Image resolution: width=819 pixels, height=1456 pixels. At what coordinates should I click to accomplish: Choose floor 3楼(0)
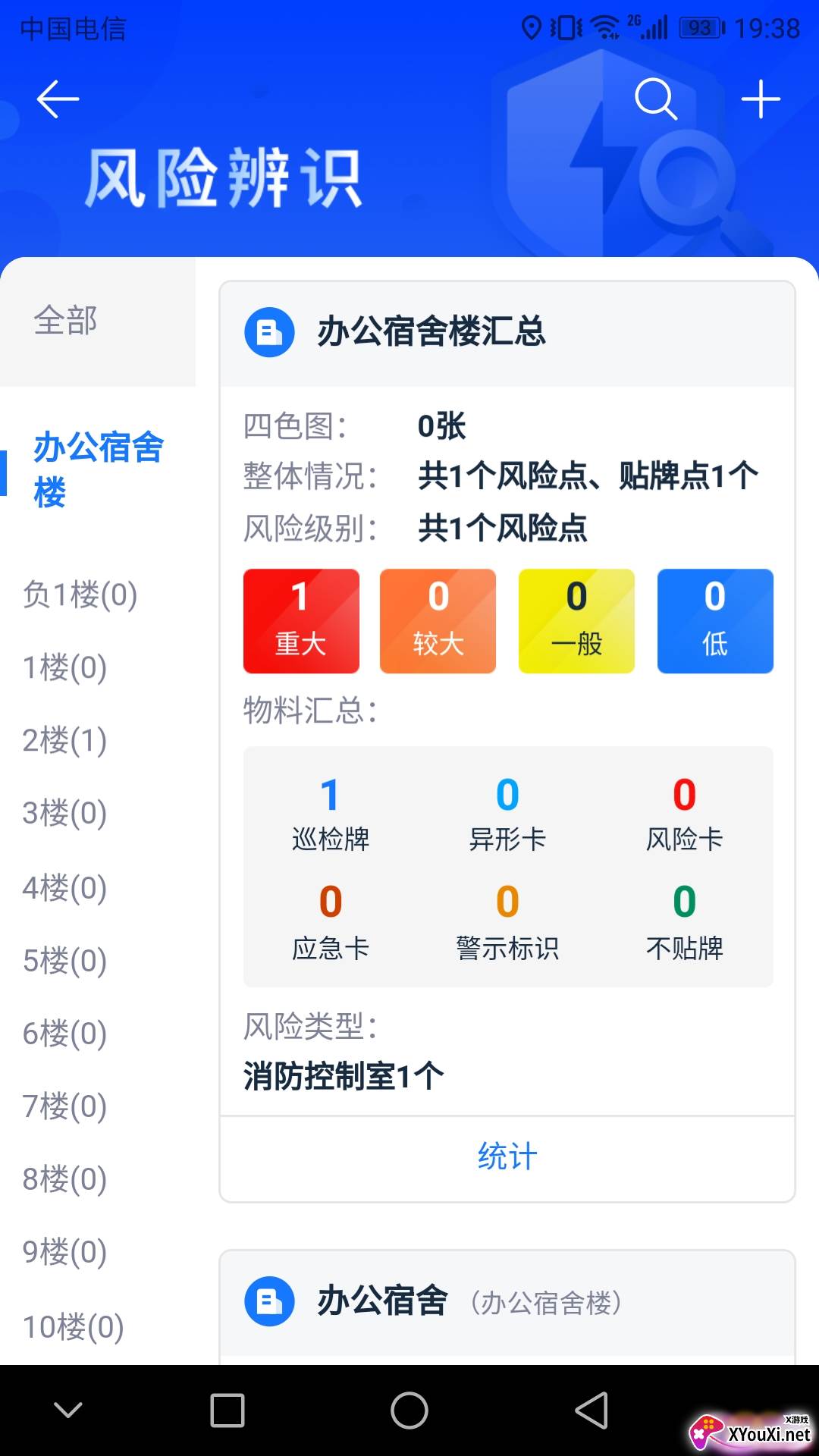[64, 813]
